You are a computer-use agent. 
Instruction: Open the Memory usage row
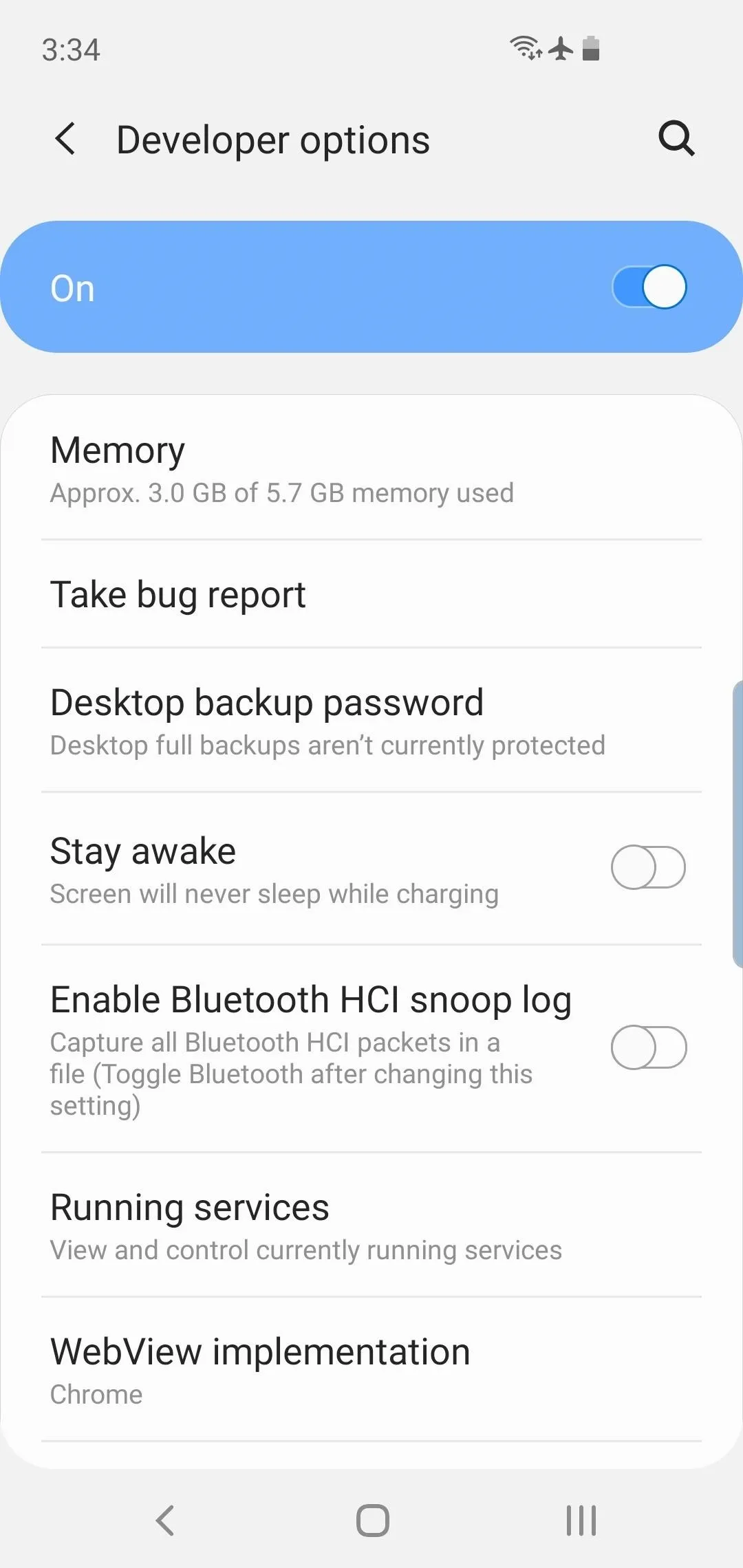coord(371,470)
